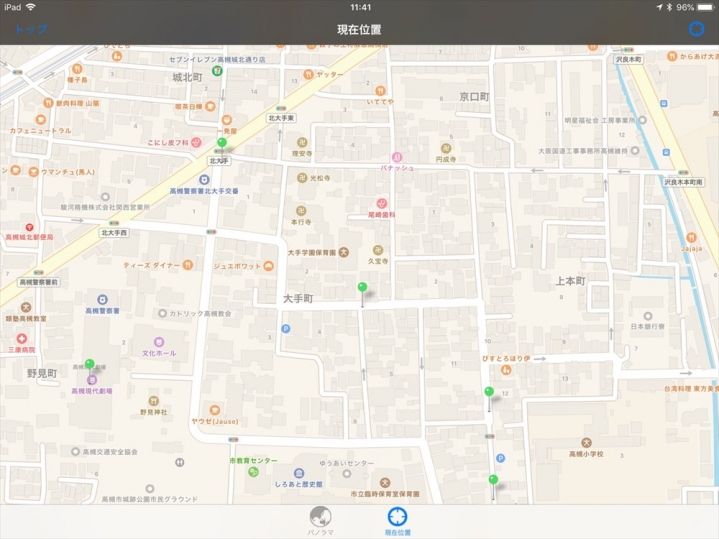Tap the blue circular icon in the top bar
The width and height of the screenshot is (719, 539).
click(x=696, y=29)
